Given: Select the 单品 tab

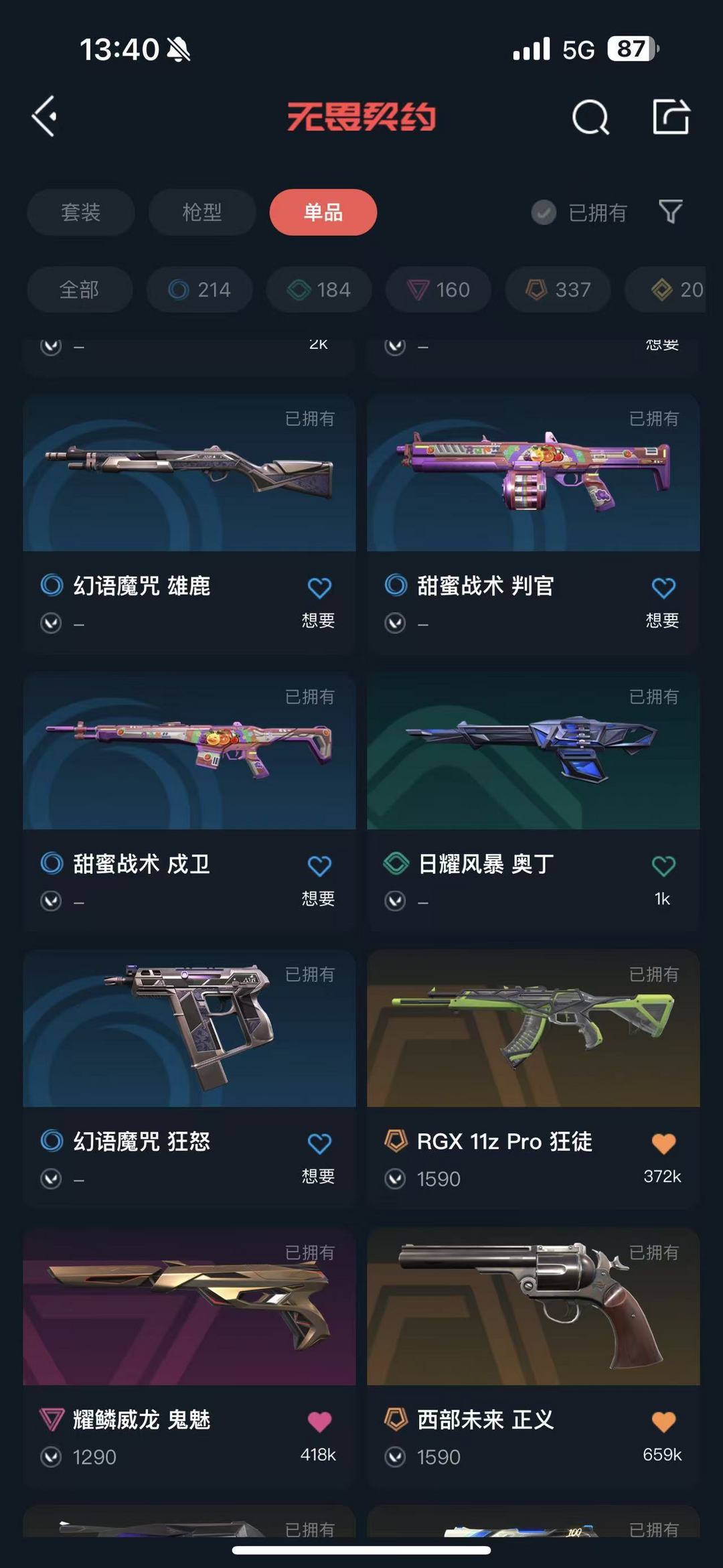Looking at the screenshot, I should pyautogui.click(x=323, y=212).
